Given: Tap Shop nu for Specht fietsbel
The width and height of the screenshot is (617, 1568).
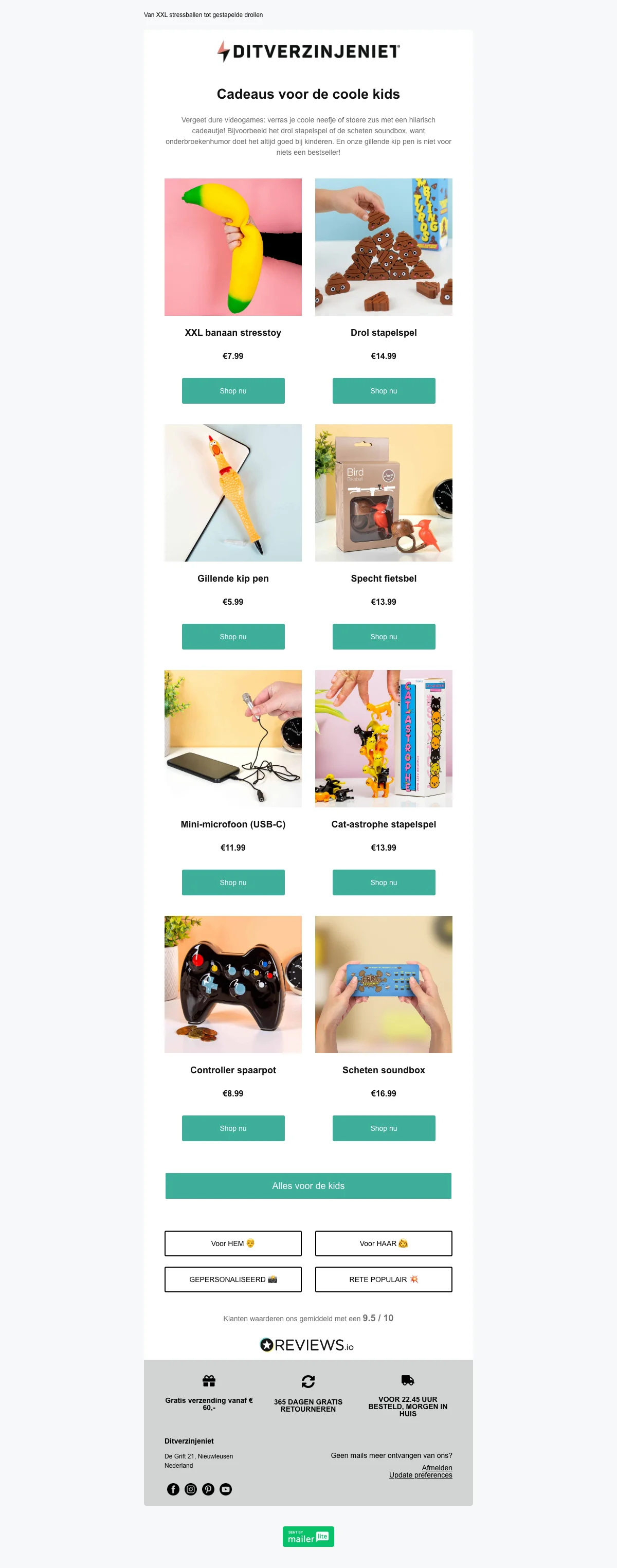Looking at the screenshot, I should [384, 637].
